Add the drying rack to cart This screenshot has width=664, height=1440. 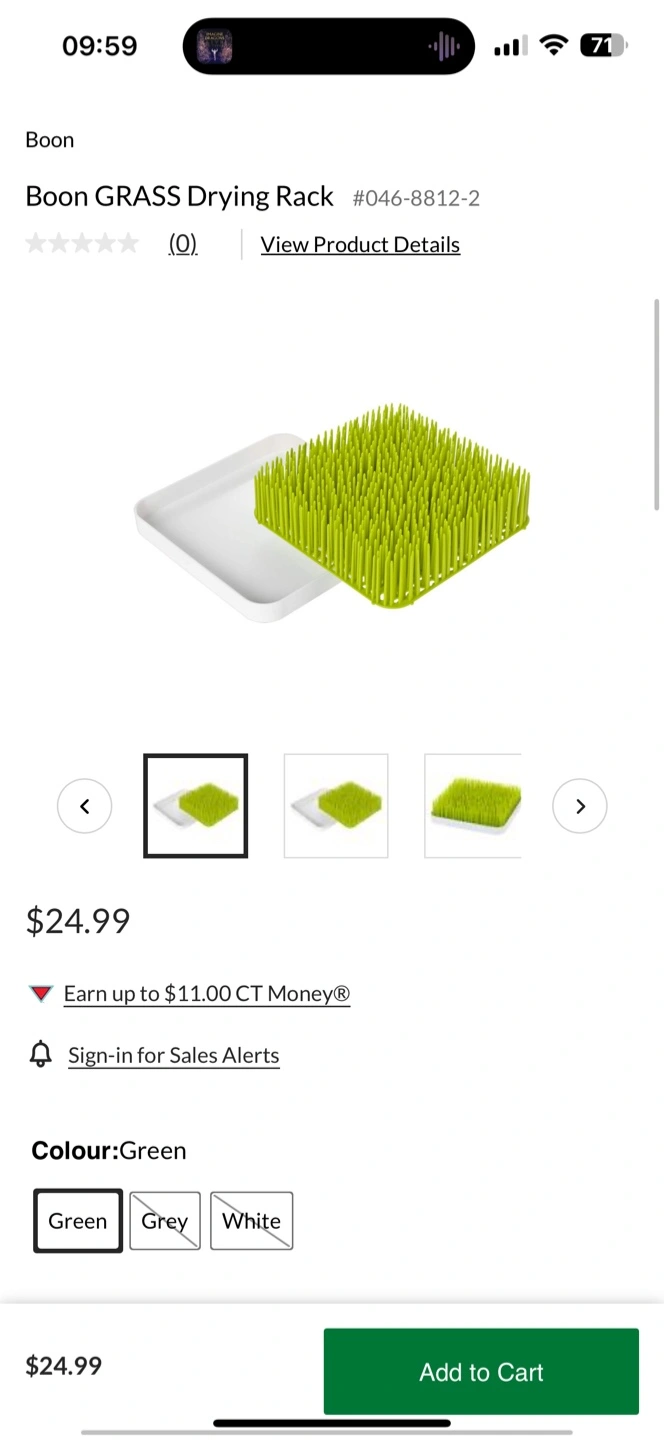tap(481, 1372)
